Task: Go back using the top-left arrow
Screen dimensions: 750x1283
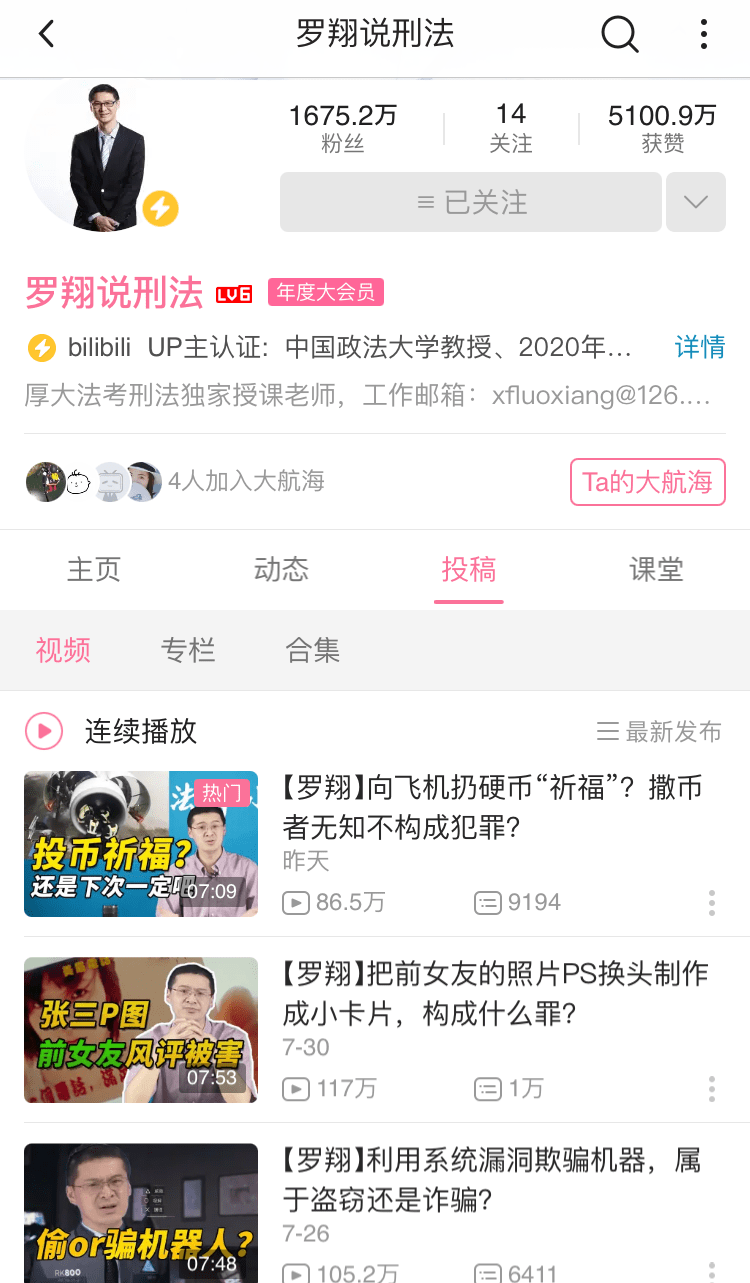Action: pos(46,34)
